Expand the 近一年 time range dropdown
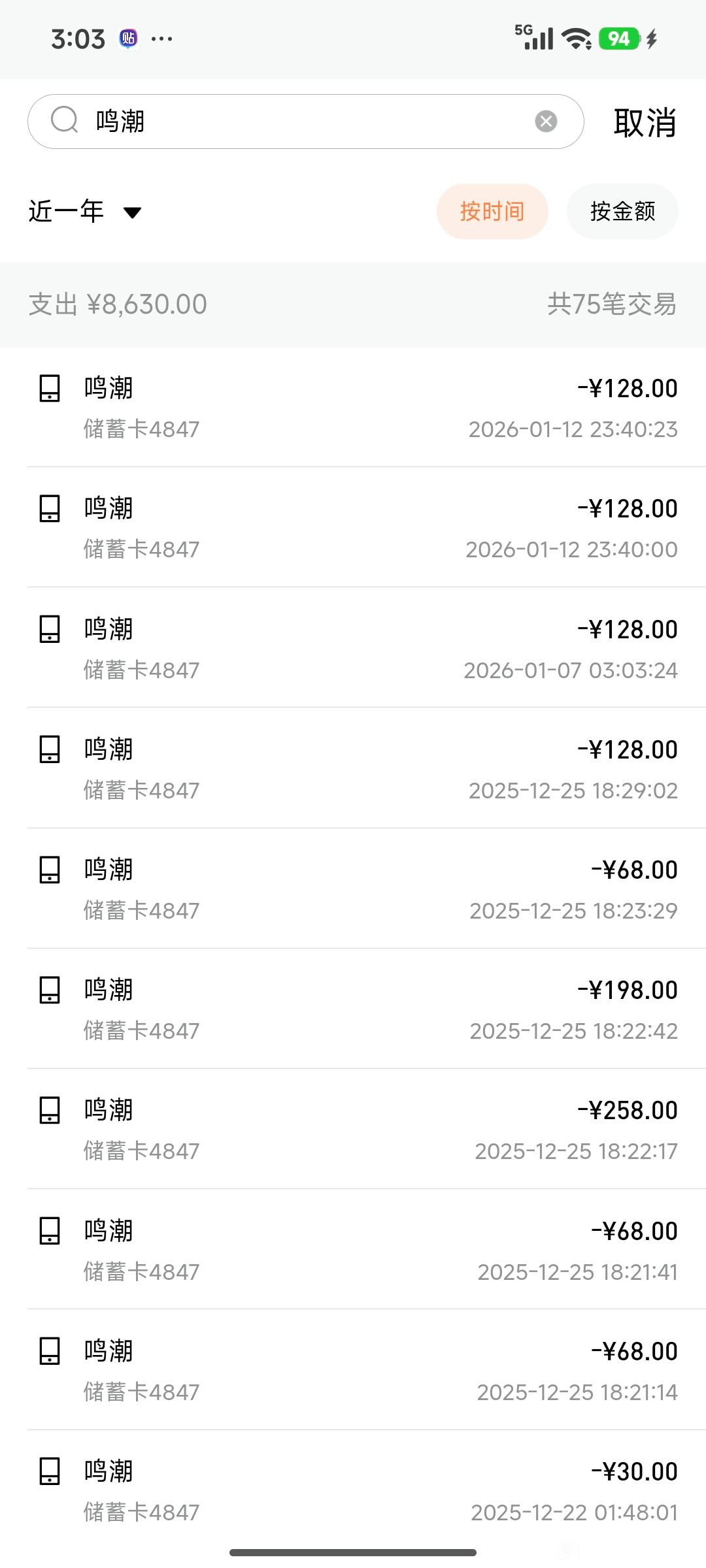706x1568 pixels. coord(85,212)
